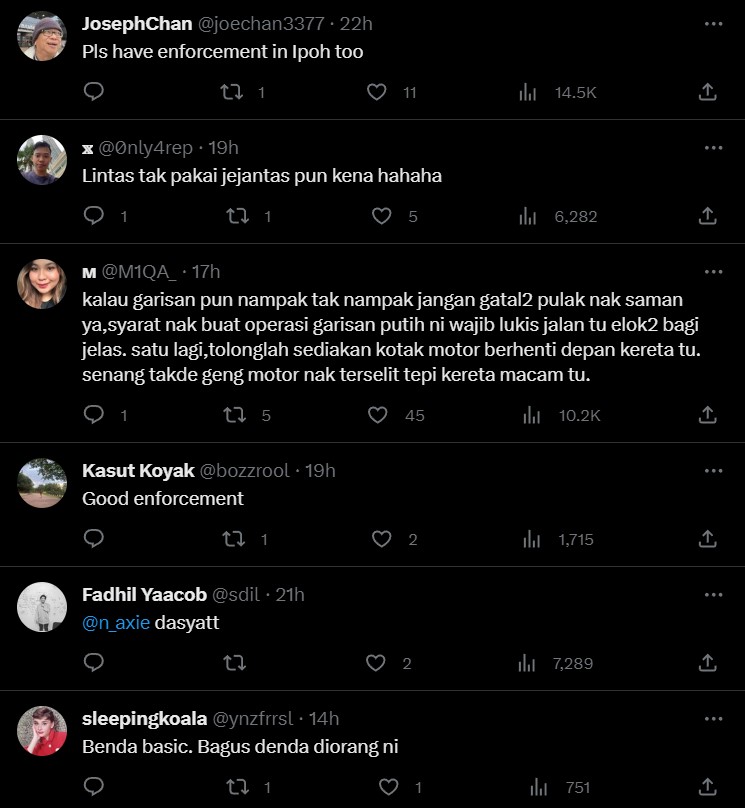The width and height of the screenshot is (745, 808).
Task: Repost @M1QA_'s comment
Action: 237,415
